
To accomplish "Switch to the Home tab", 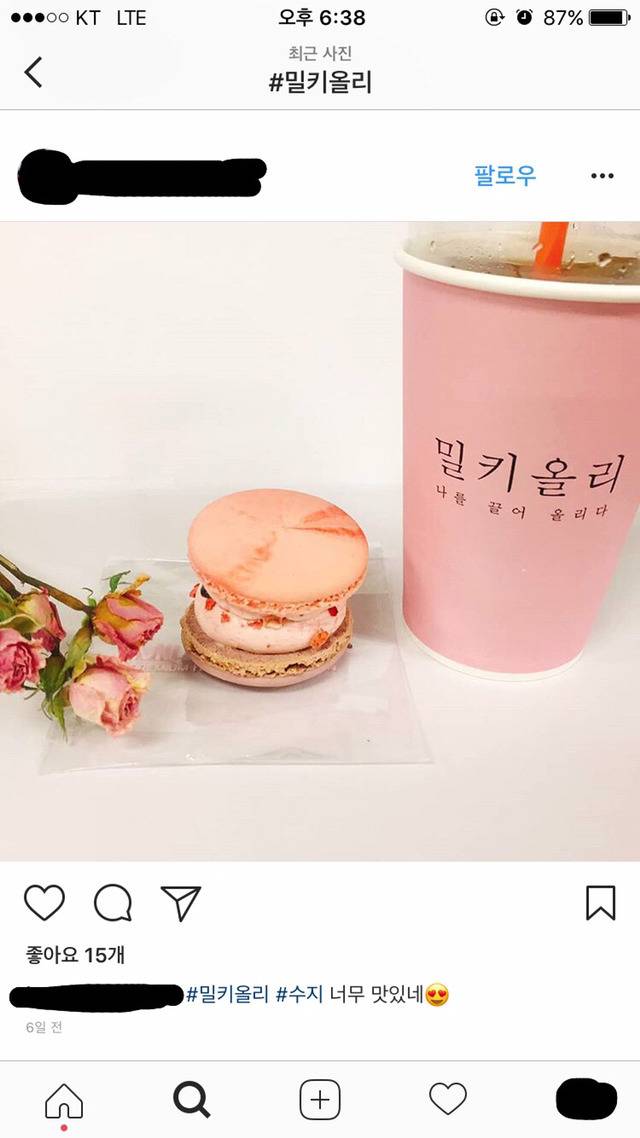I will 64,1100.
